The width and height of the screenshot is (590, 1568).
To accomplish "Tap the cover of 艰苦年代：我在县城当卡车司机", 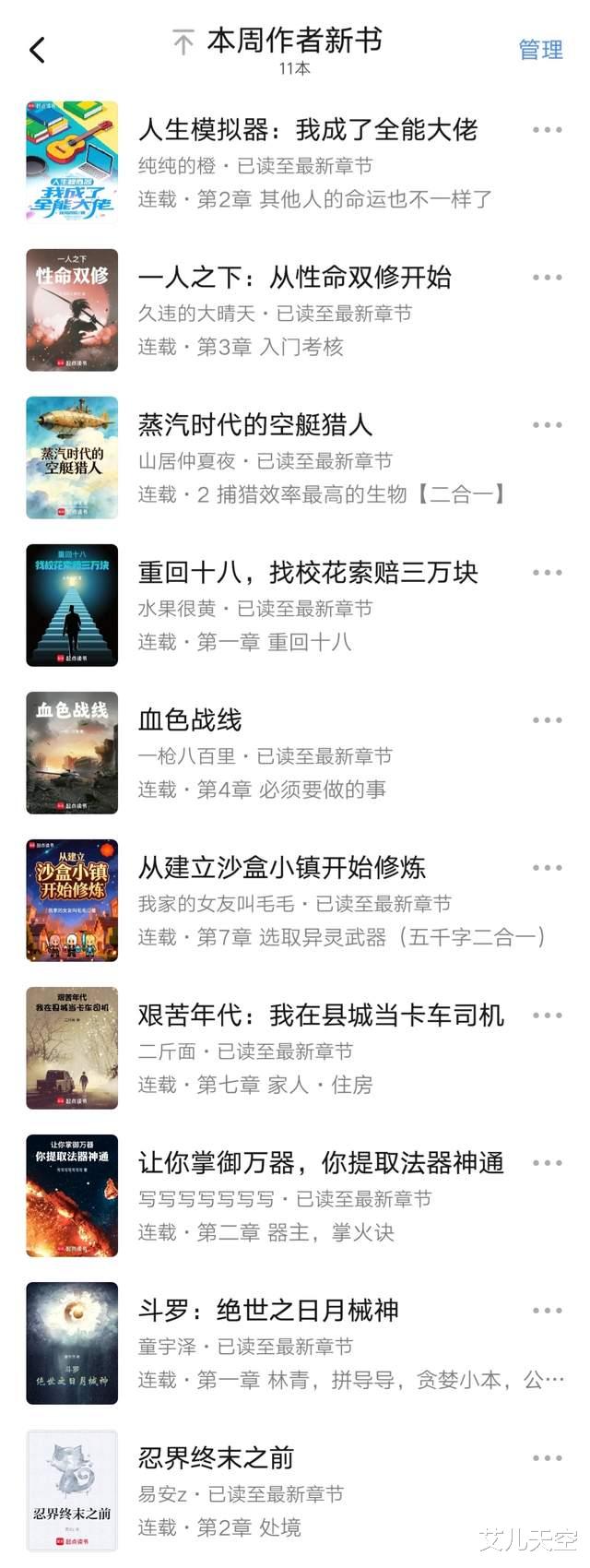I will tap(72, 1048).
